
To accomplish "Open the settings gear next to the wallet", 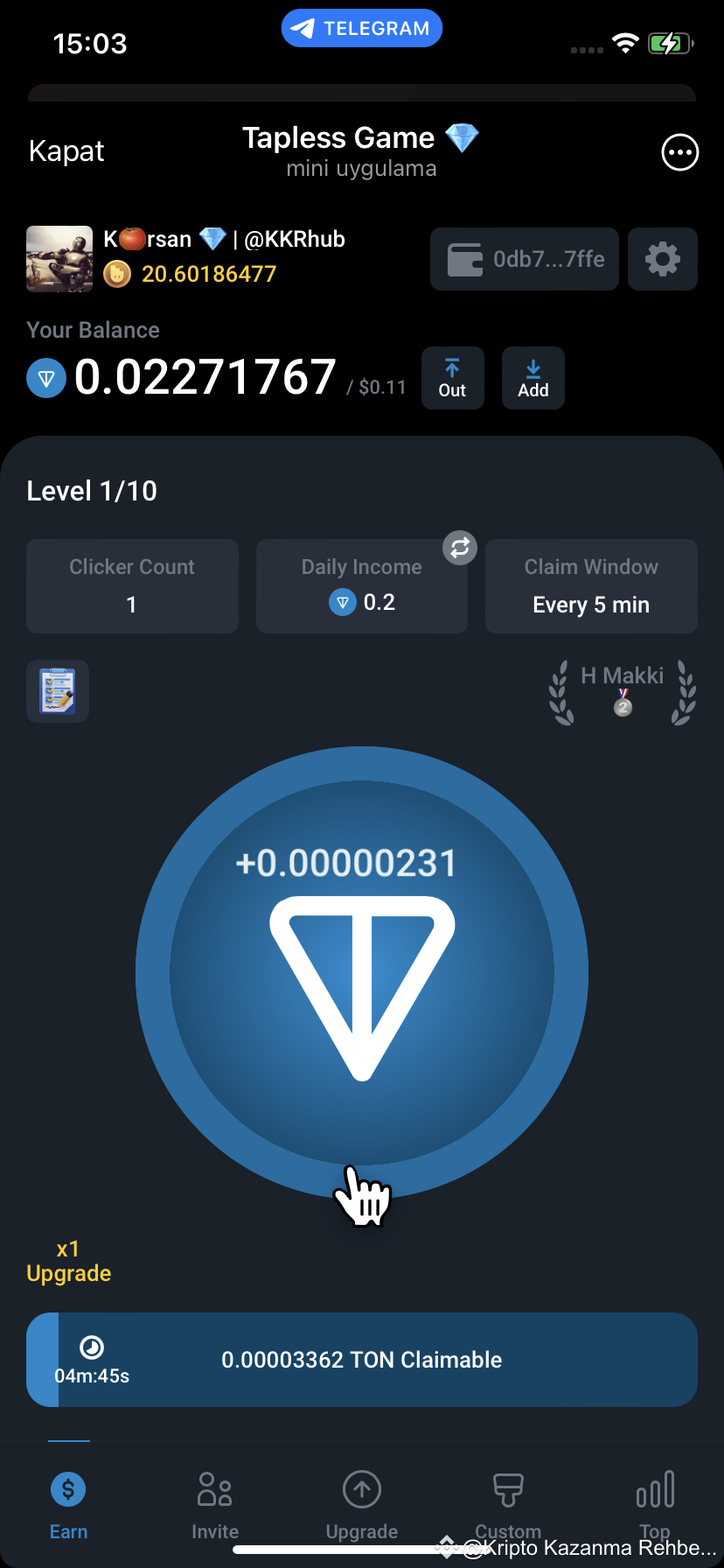I will [x=662, y=259].
